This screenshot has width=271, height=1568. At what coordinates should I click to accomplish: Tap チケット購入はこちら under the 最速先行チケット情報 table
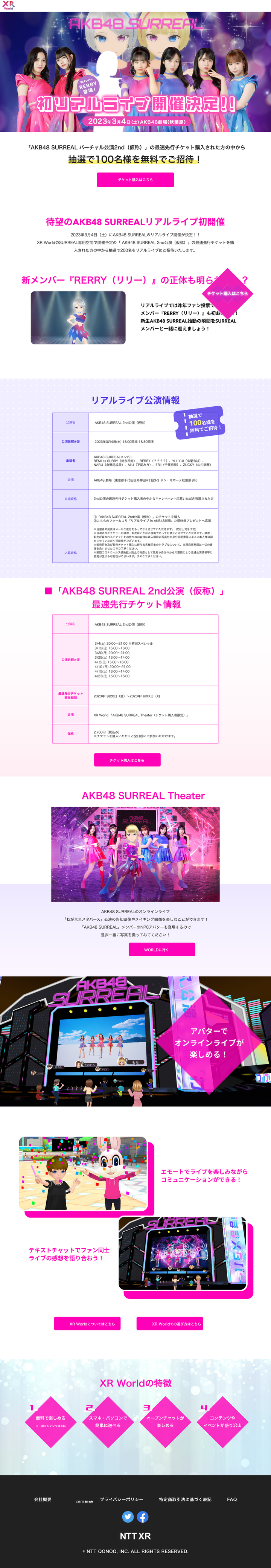(x=127, y=760)
